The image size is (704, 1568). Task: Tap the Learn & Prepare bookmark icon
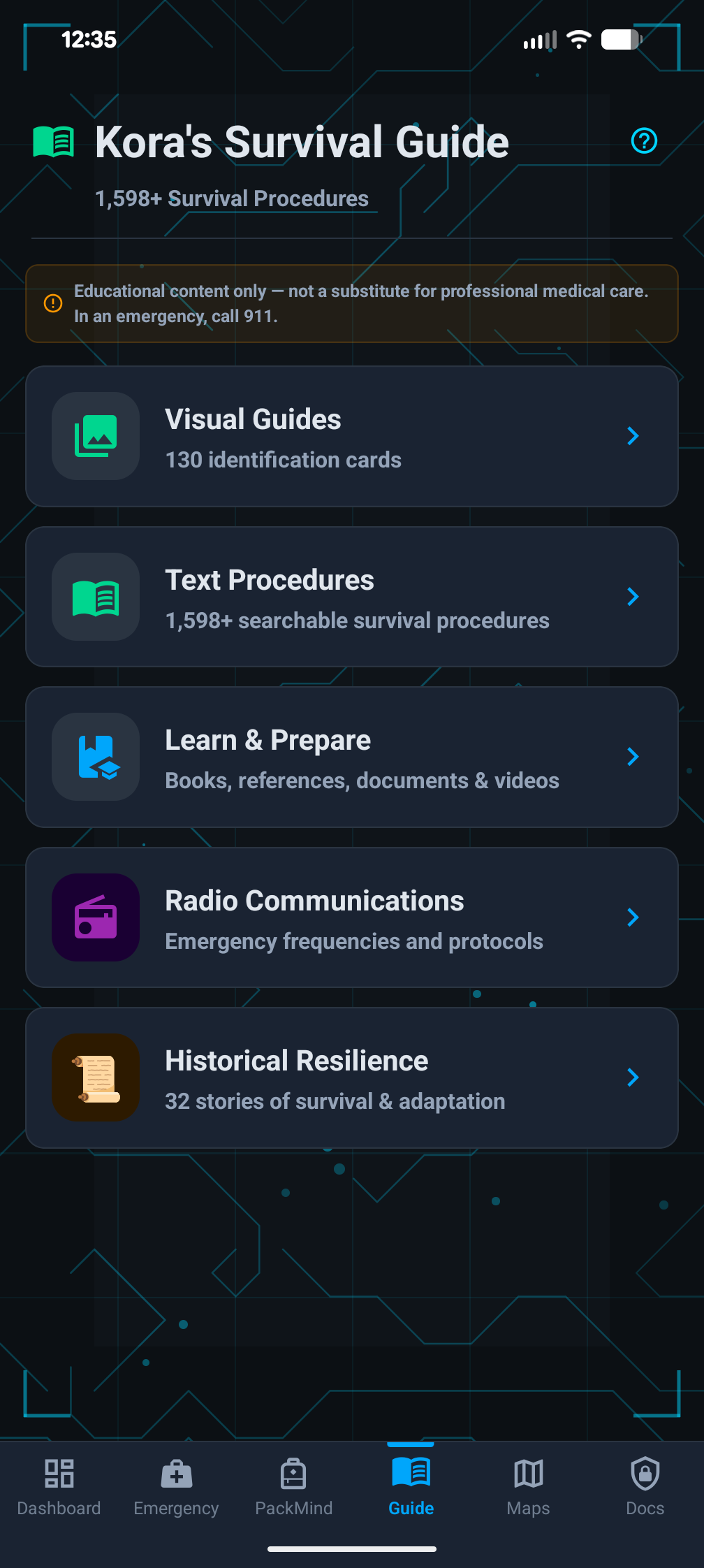tap(96, 757)
